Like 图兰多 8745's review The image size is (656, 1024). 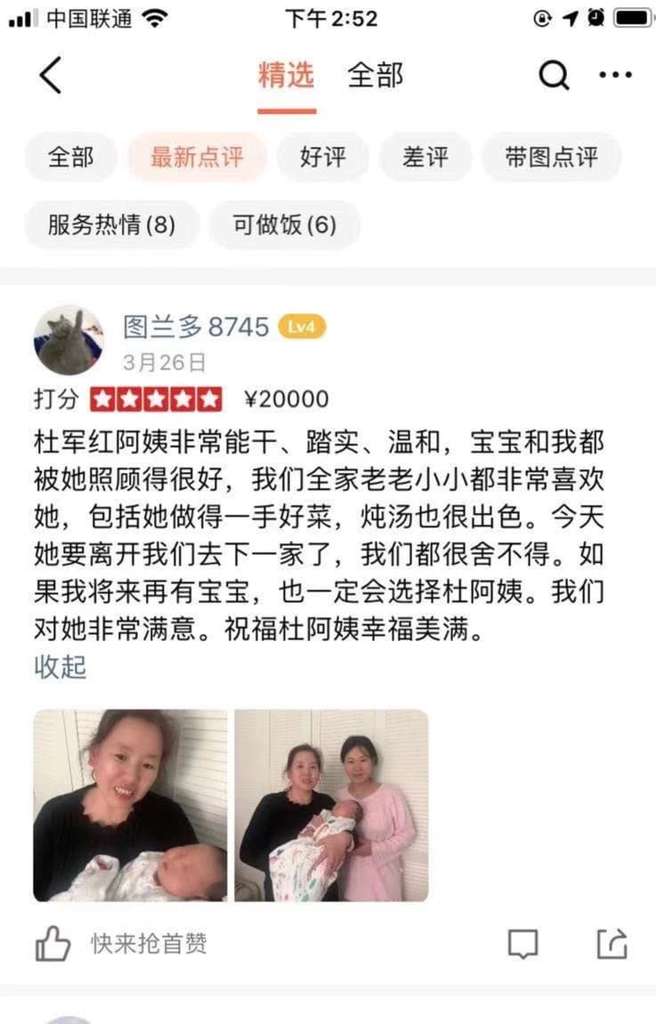[54, 943]
